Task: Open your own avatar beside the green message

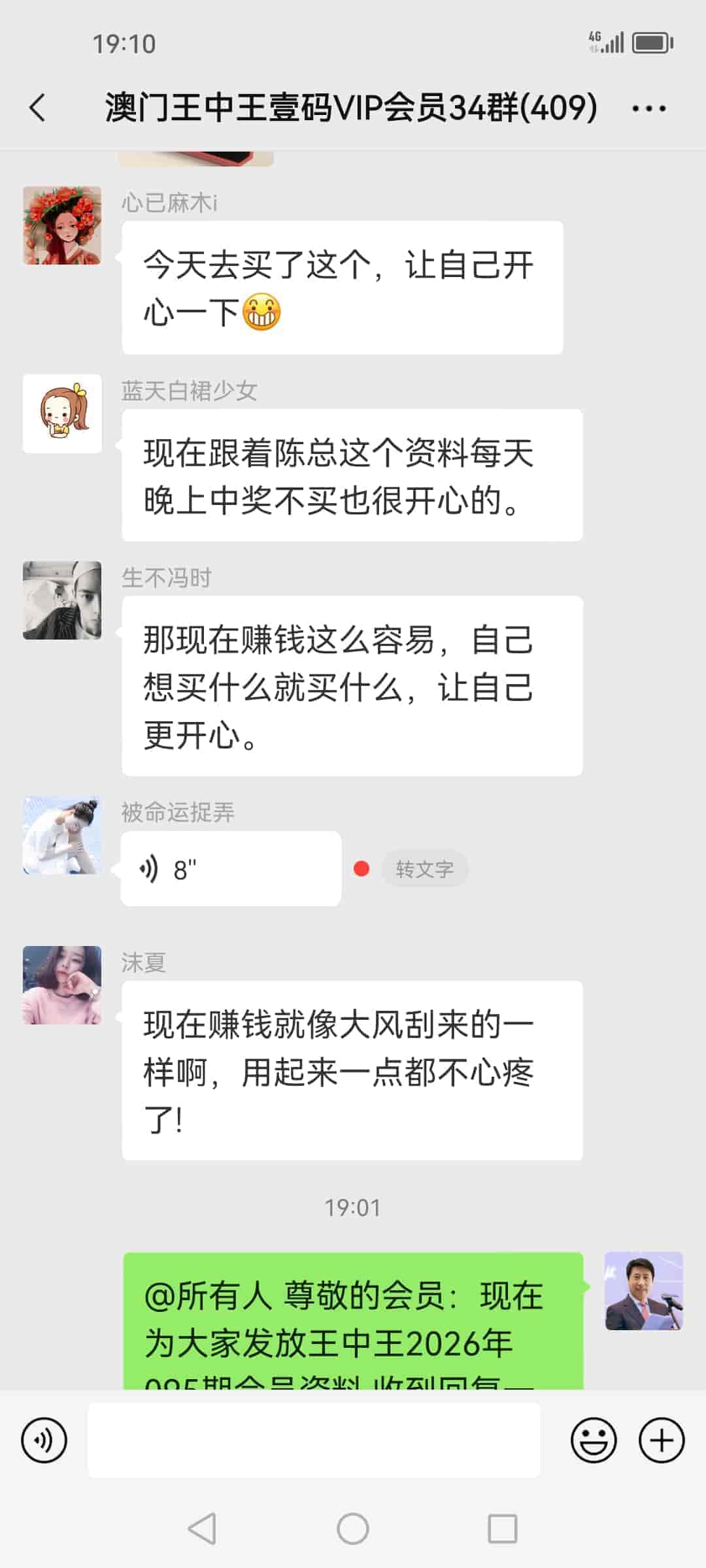Action: click(643, 1291)
